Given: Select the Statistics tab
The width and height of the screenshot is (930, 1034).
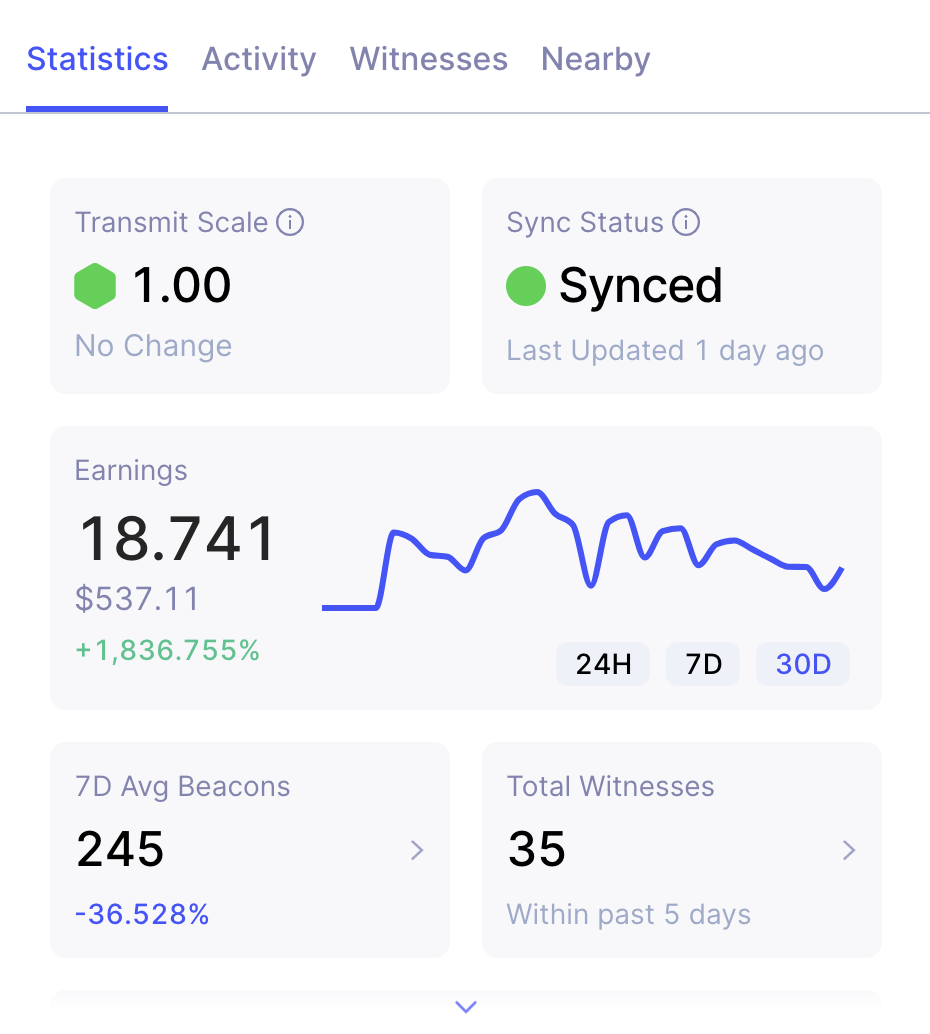Looking at the screenshot, I should (x=97, y=60).
